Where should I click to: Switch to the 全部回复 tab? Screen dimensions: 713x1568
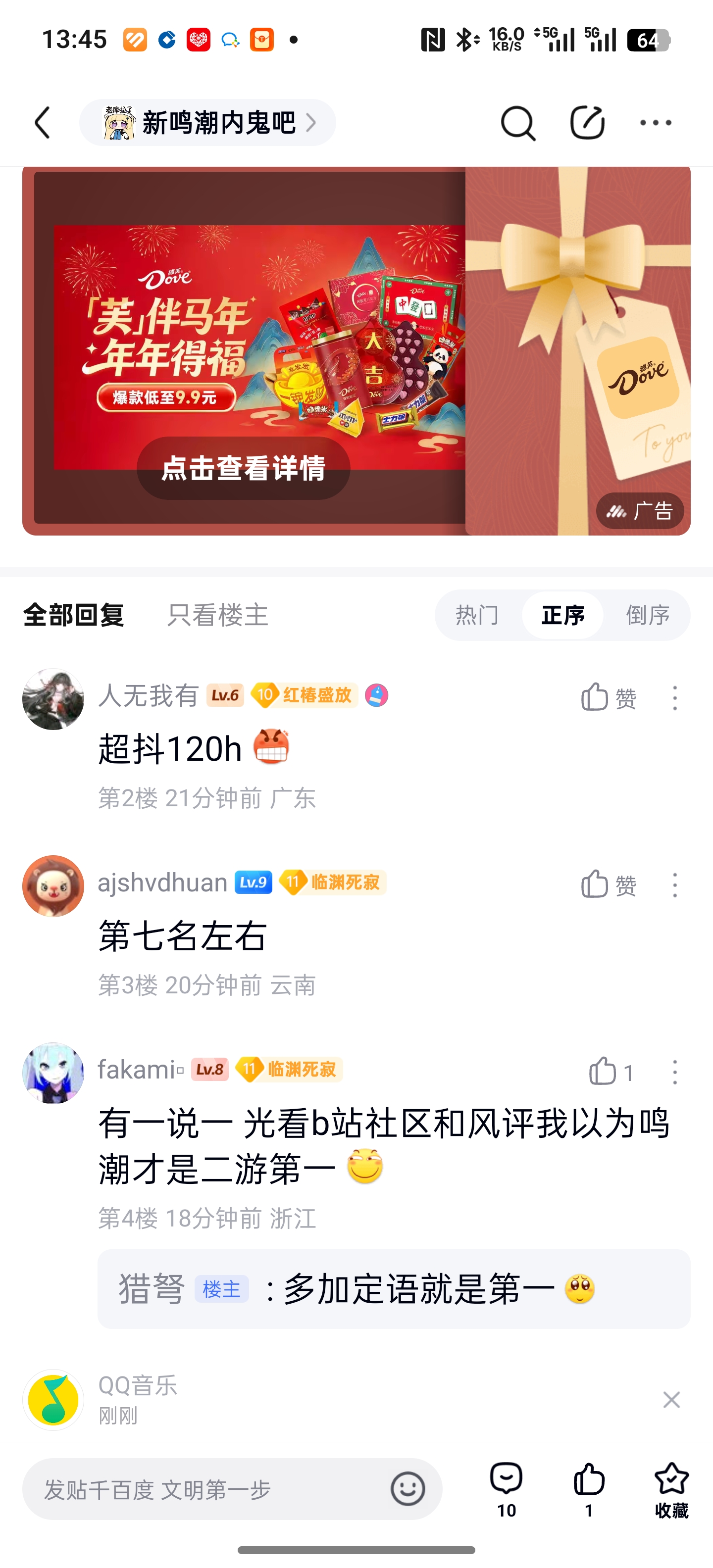coord(74,615)
